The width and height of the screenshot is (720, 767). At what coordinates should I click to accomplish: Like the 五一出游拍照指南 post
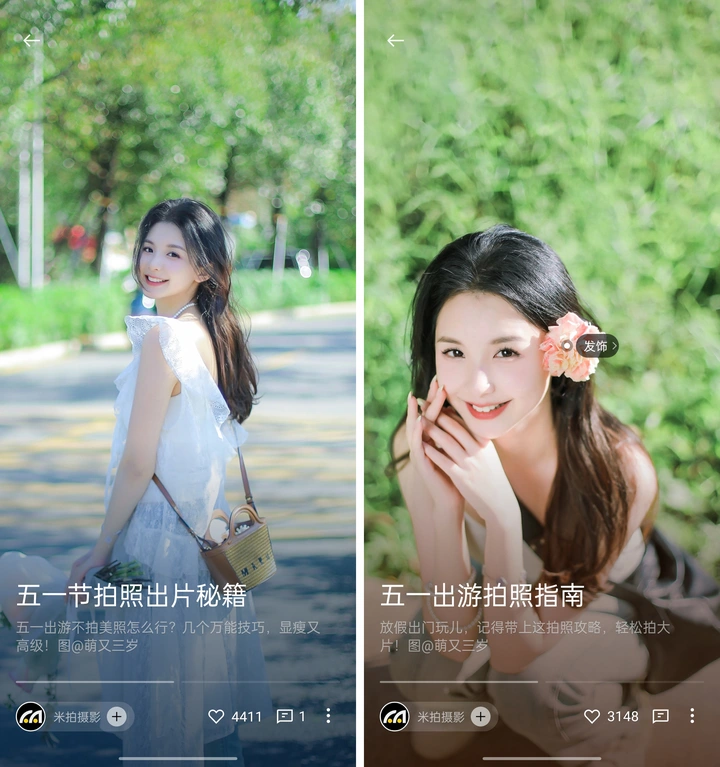(x=591, y=716)
